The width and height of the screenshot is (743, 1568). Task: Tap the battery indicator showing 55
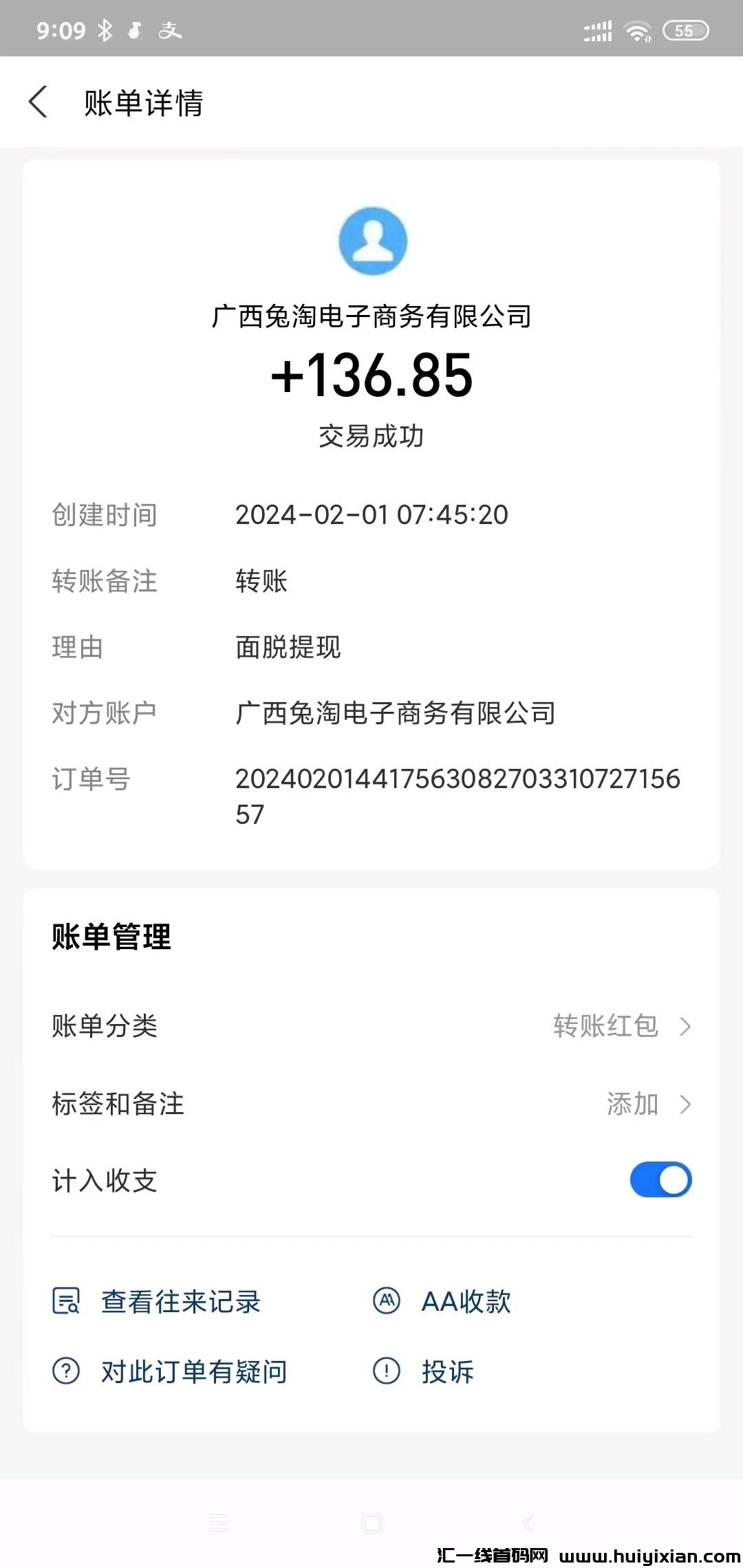[x=685, y=30]
